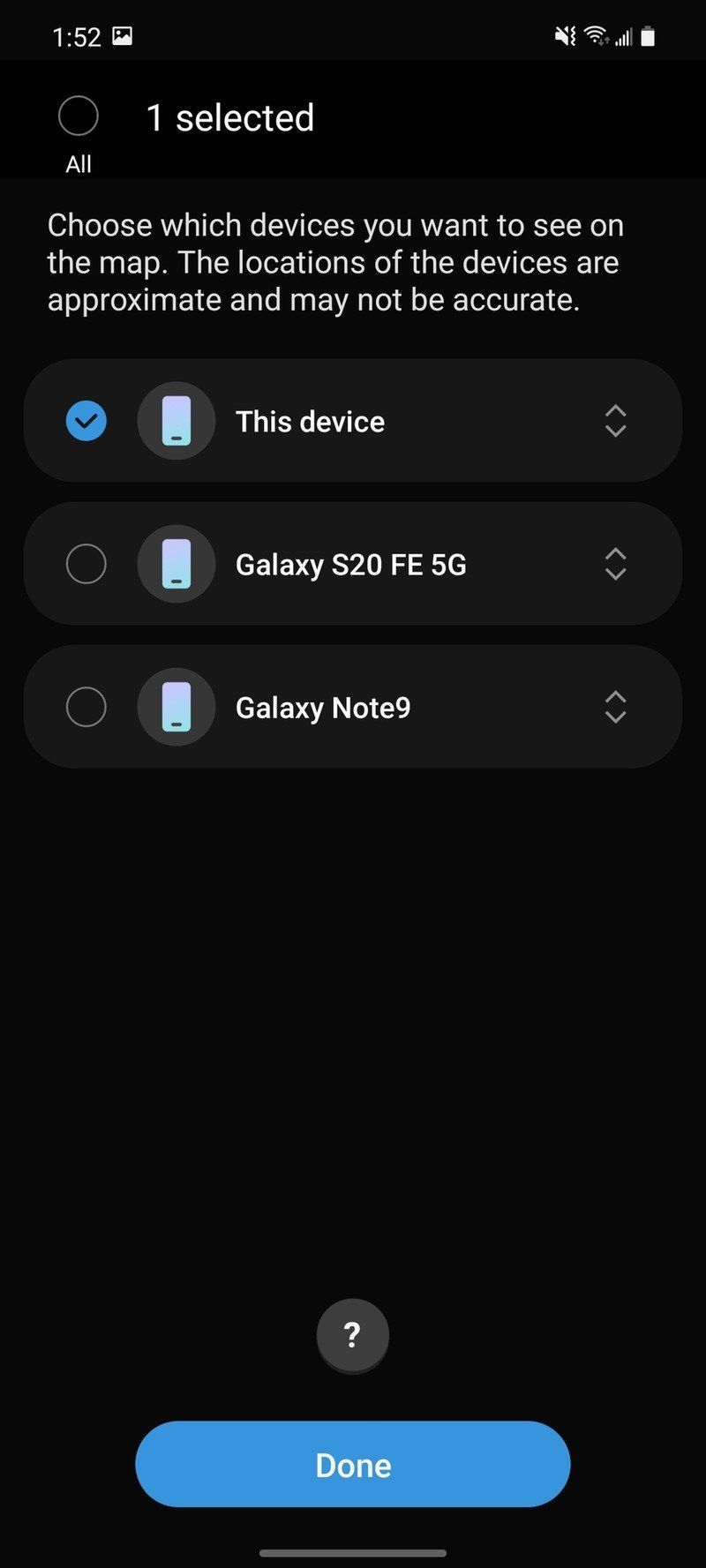Open the help question mark button
Image resolution: width=706 pixels, height=1568 pixels.
352,1335
